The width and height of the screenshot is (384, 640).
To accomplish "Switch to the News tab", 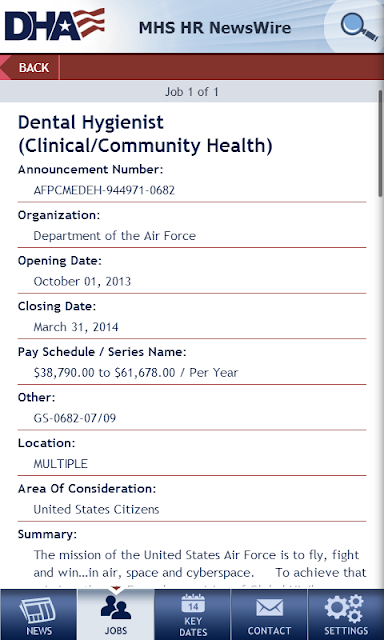I will coord(38,614).
